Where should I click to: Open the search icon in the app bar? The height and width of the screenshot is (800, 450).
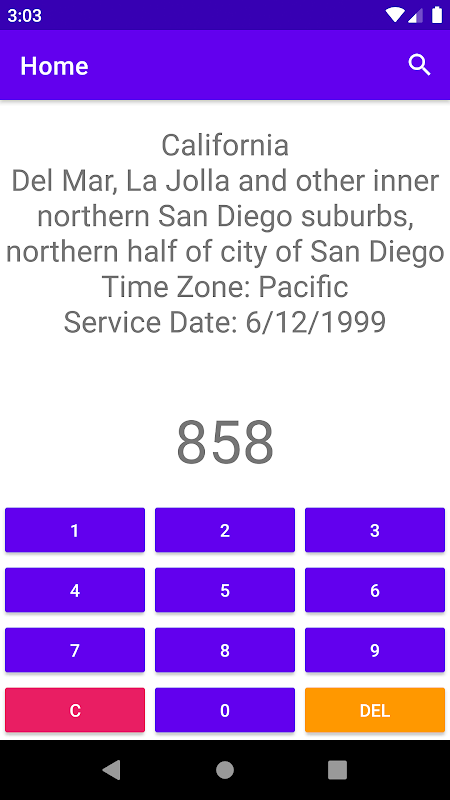419,65
